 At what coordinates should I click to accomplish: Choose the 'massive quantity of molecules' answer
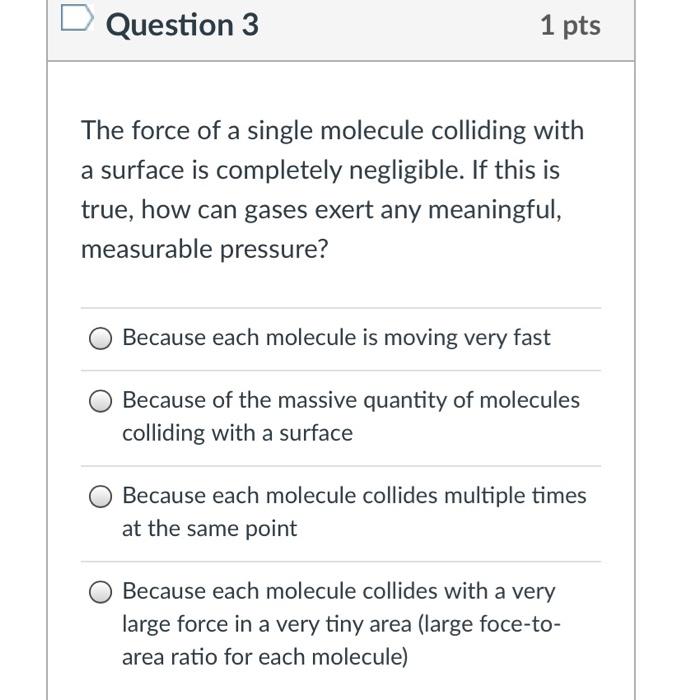pyautogui.click(x=100, y=402)
